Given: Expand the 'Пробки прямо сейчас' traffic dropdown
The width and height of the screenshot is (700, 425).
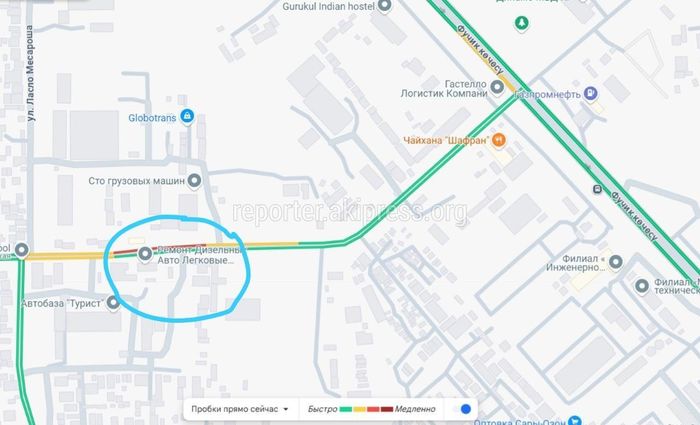Looking at the screenshot, I should [241, 408].
